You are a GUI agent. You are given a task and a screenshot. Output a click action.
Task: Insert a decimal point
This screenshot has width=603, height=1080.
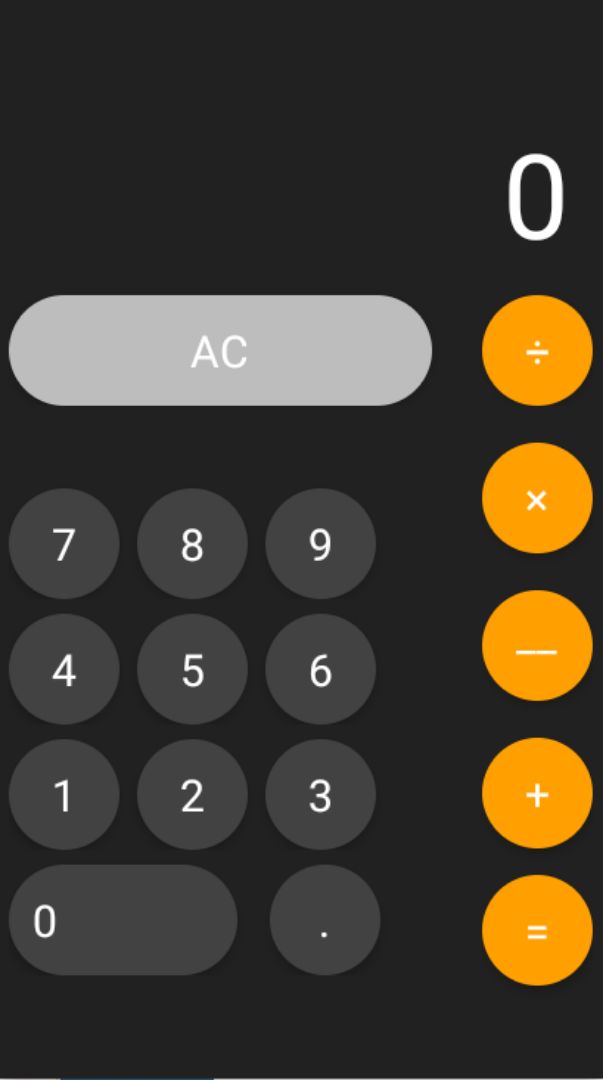click(325, 920)
